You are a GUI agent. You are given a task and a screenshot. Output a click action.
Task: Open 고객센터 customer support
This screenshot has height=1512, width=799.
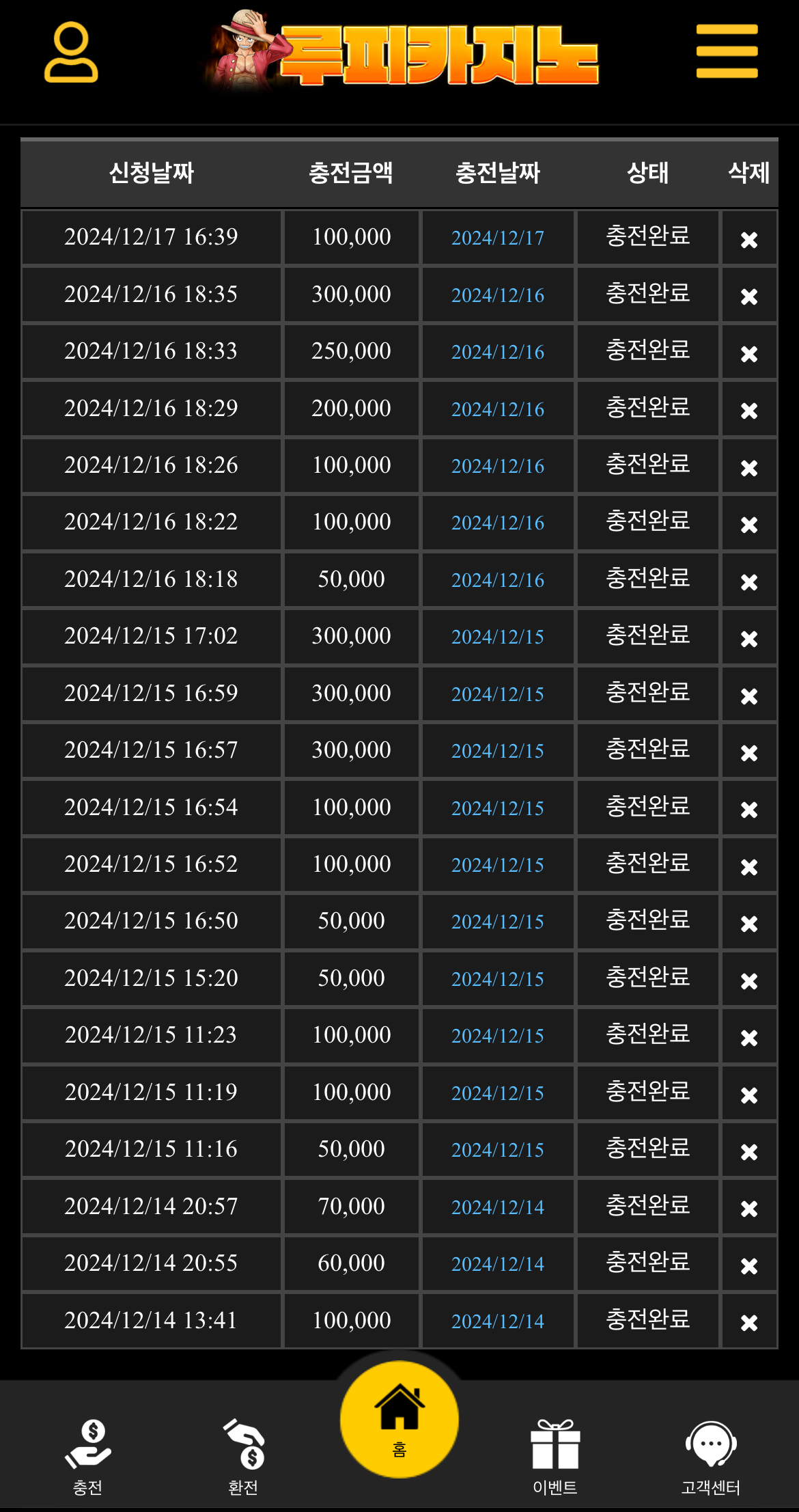coord(710,1455)
